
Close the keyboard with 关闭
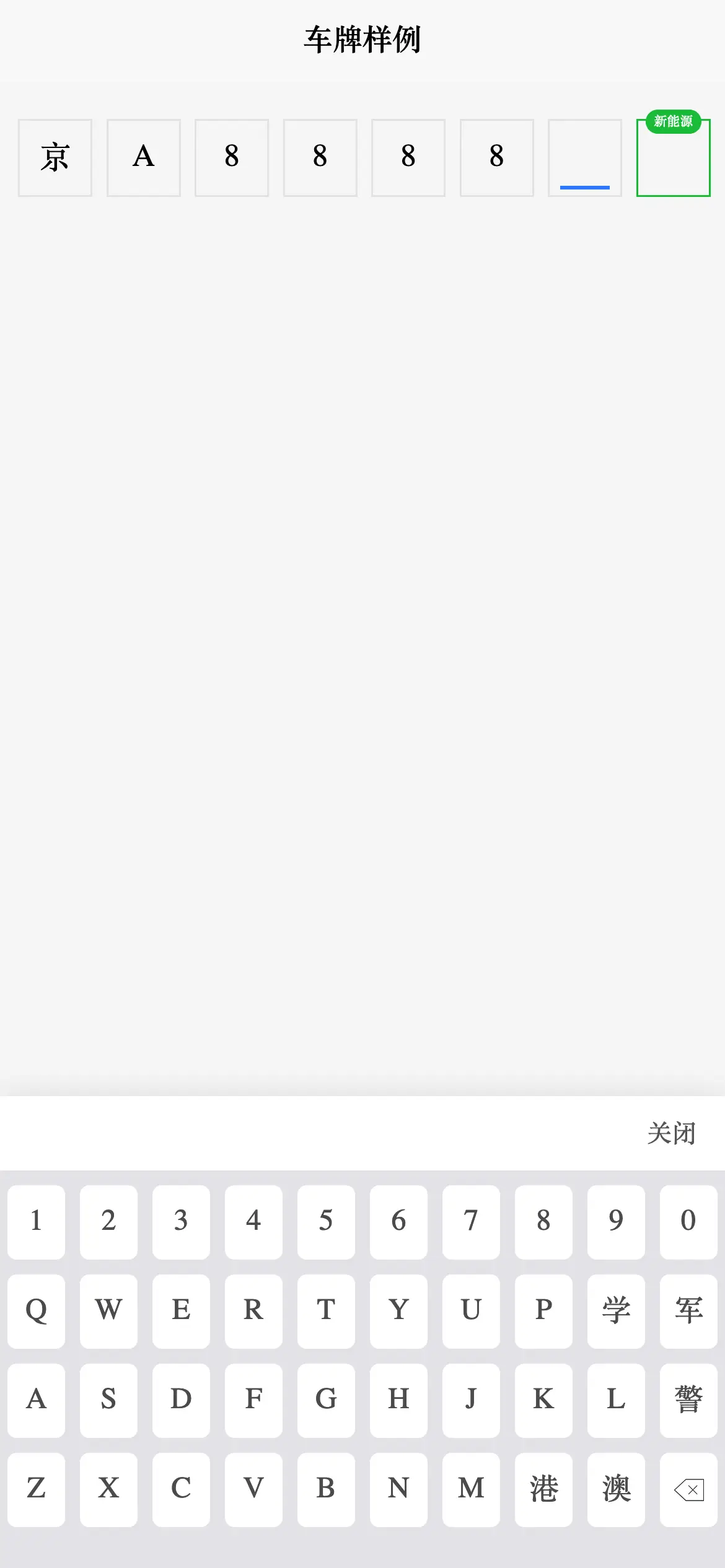[x=671, y=1133]
